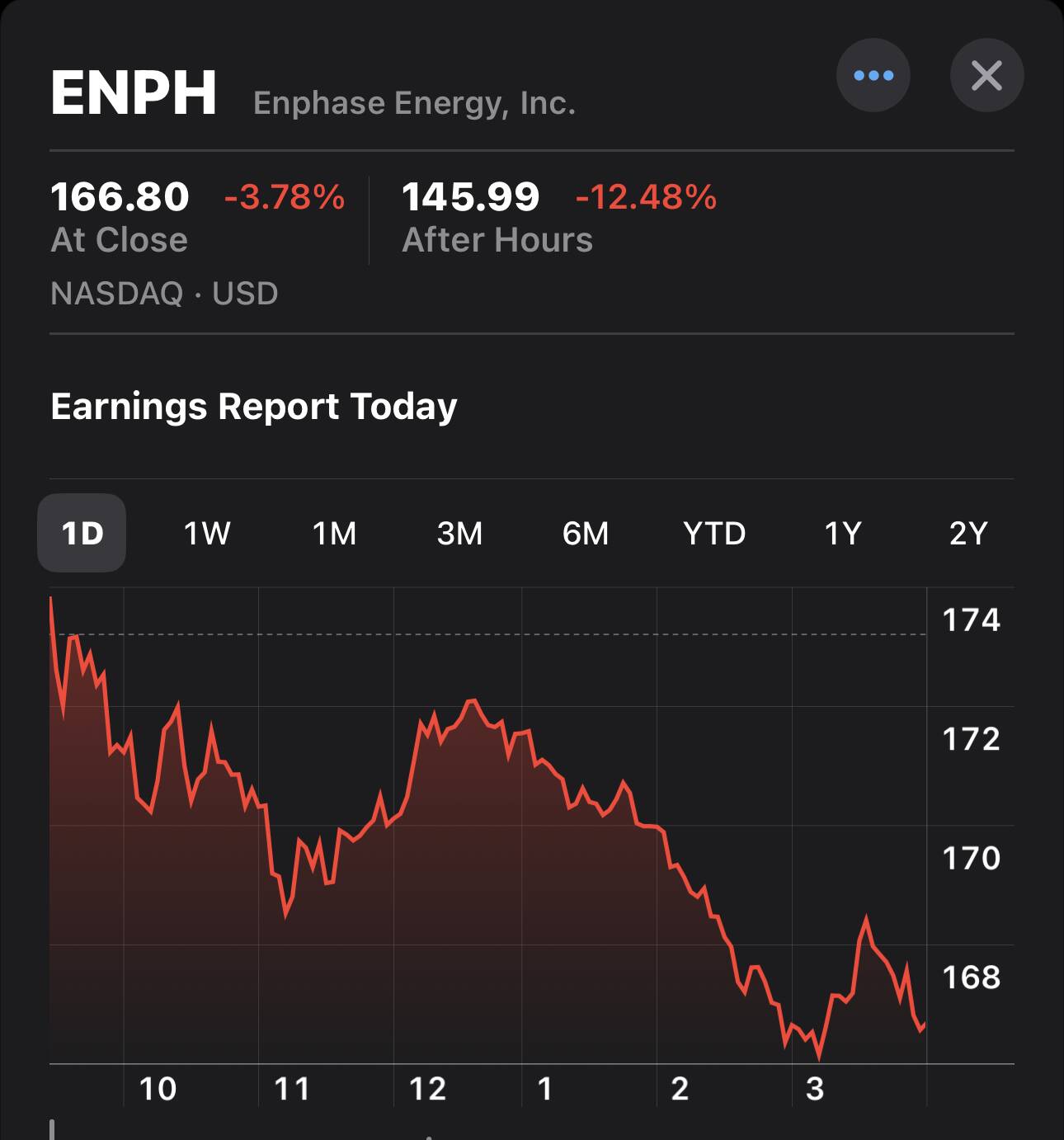1064x1140 pixels.
Task: Select the 1D chart range
Action: tap(82, 533)
